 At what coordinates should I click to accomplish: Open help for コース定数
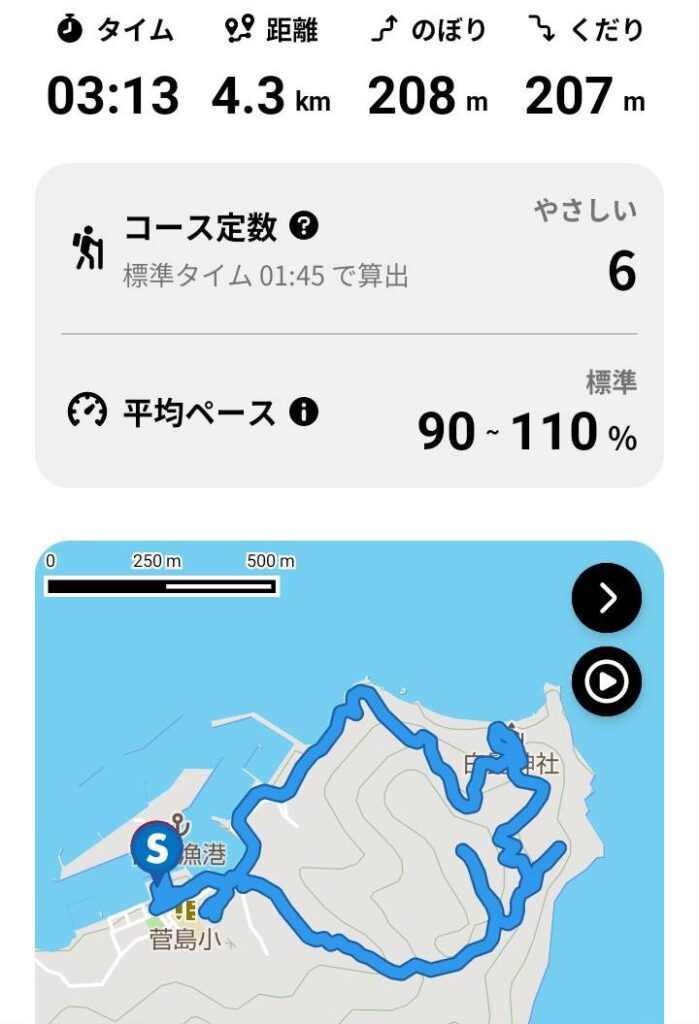[303, 227]
